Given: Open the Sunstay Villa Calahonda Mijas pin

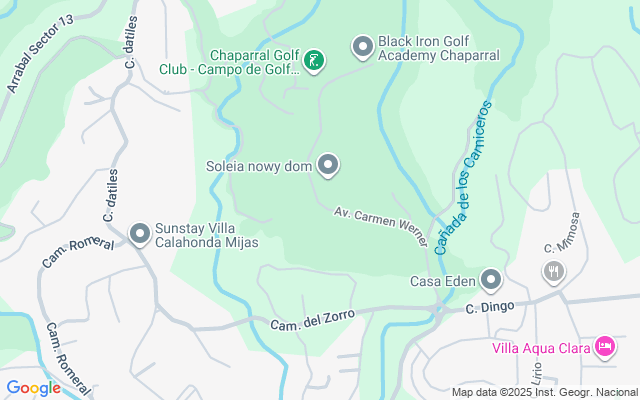Looking at the screenshot, I should 140,235.
